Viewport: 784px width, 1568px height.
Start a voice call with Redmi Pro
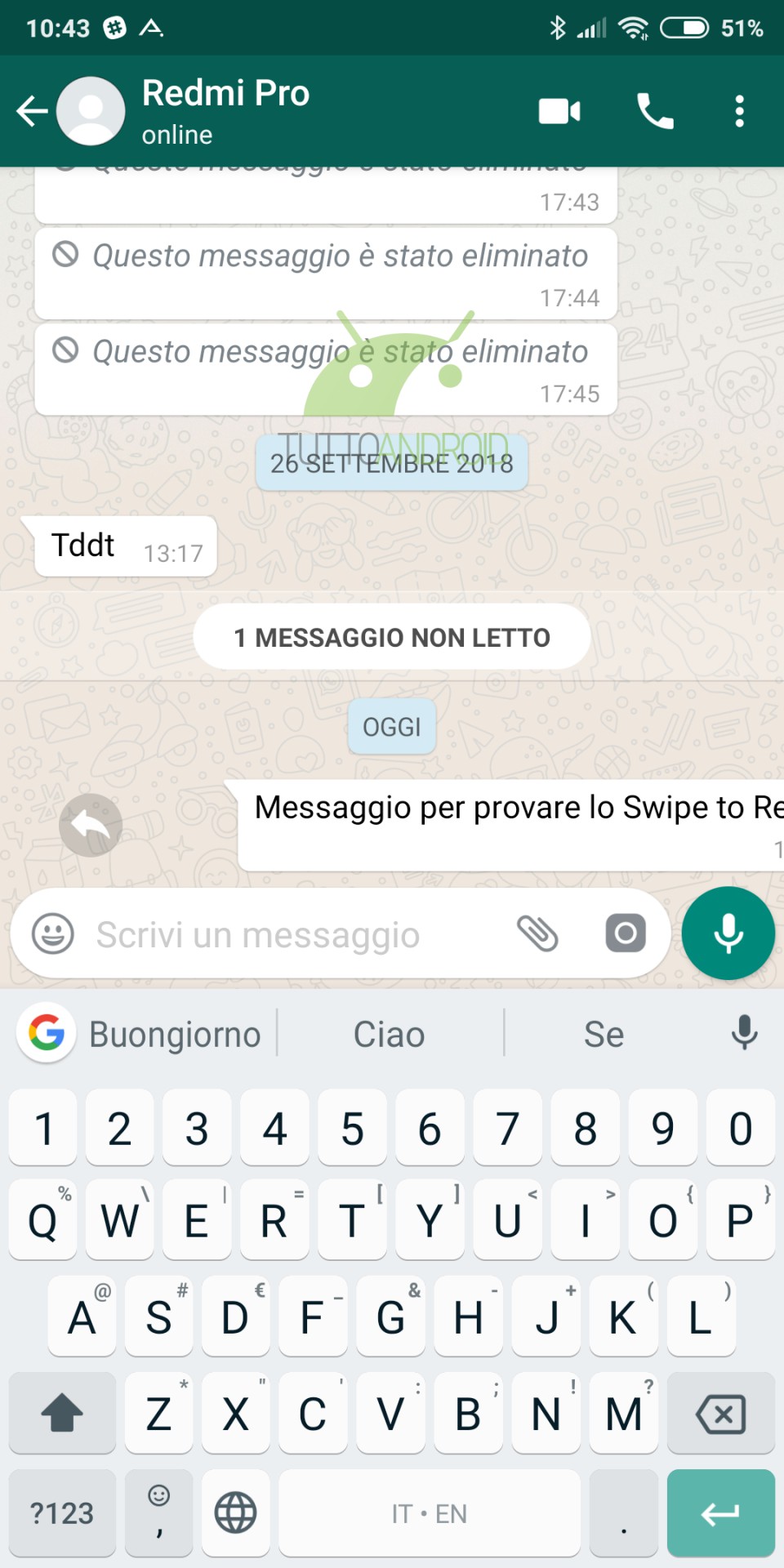[x=655, y=111]
